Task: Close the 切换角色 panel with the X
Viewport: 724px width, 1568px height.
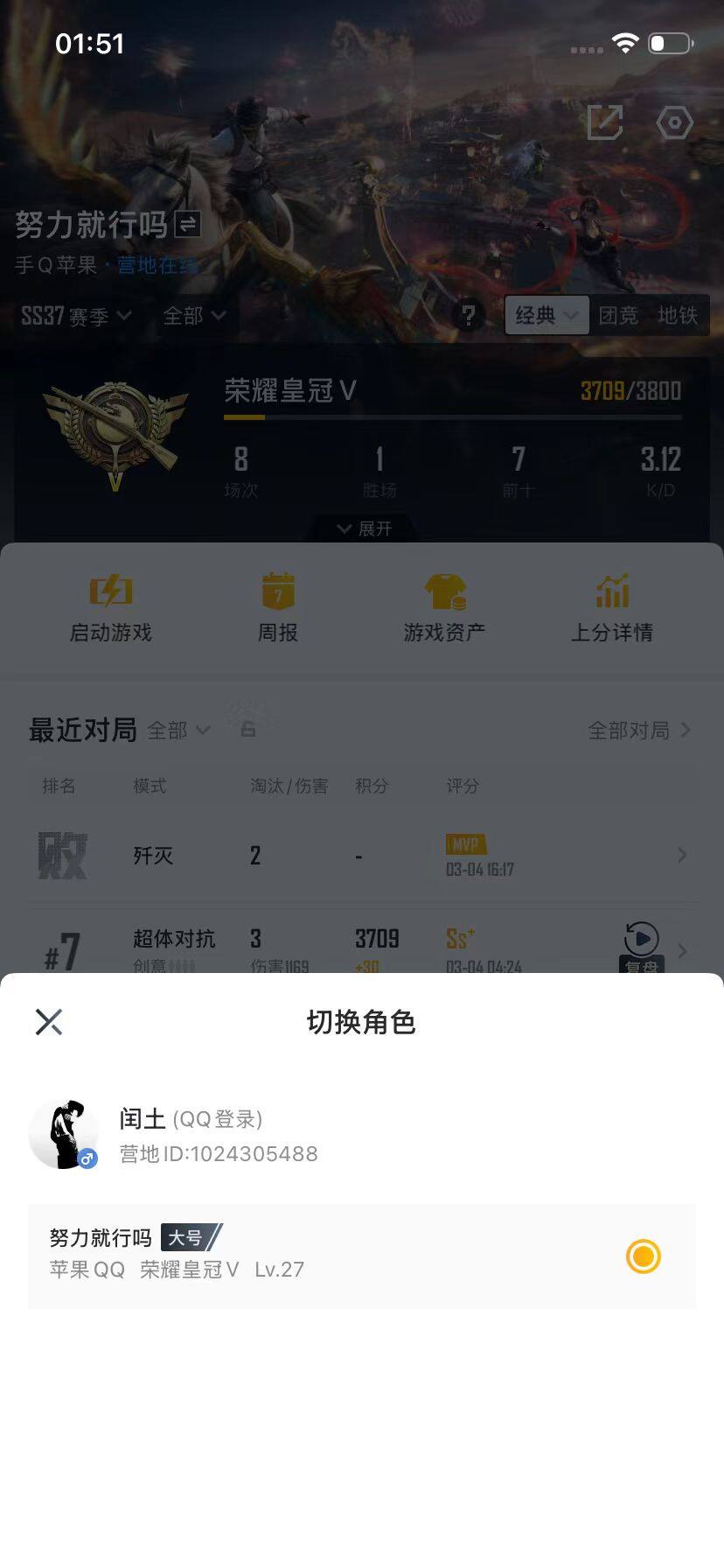Action: pyautogui.click(x=49, y=1021)
